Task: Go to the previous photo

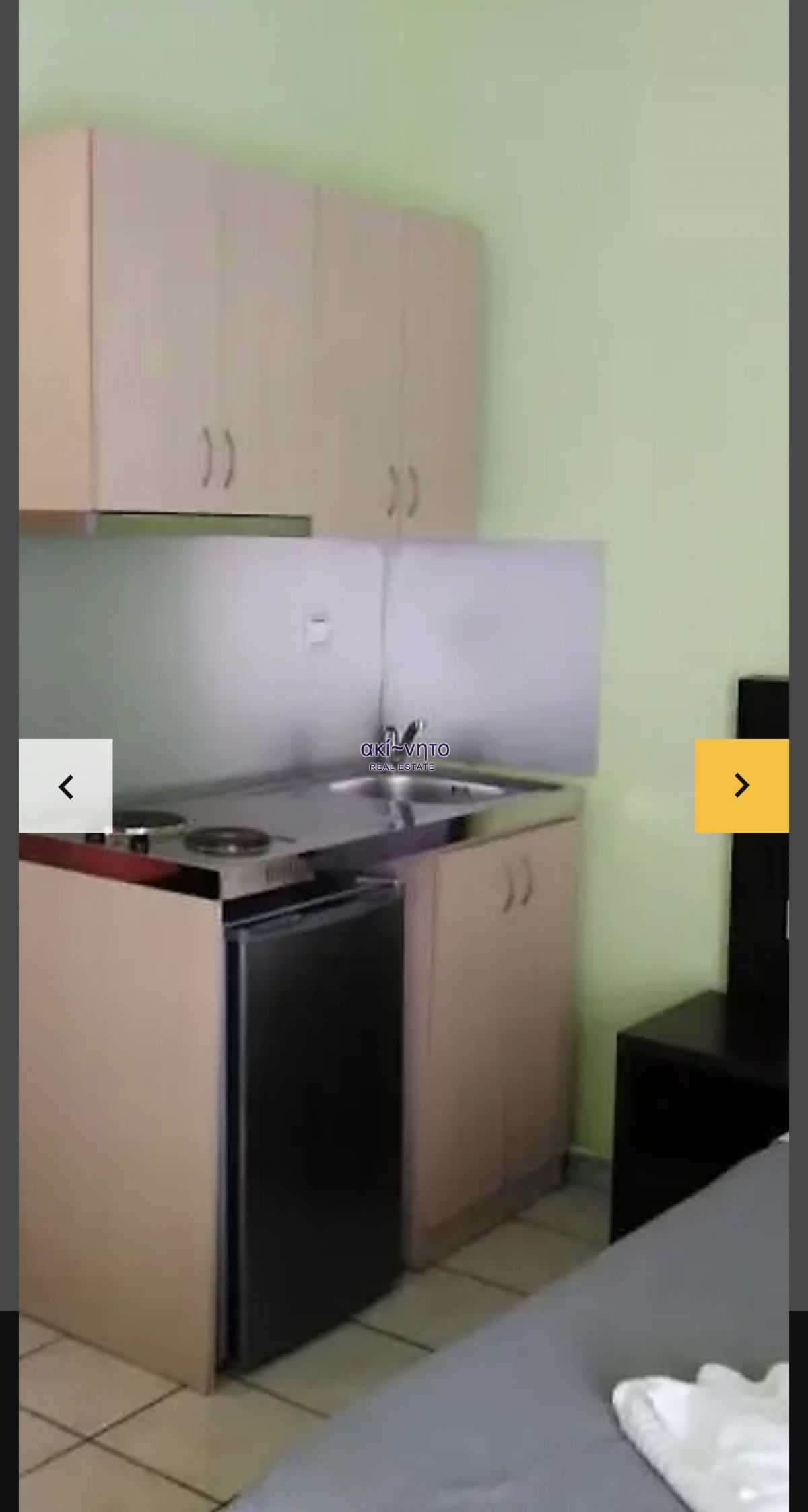Action: [65, 786]
